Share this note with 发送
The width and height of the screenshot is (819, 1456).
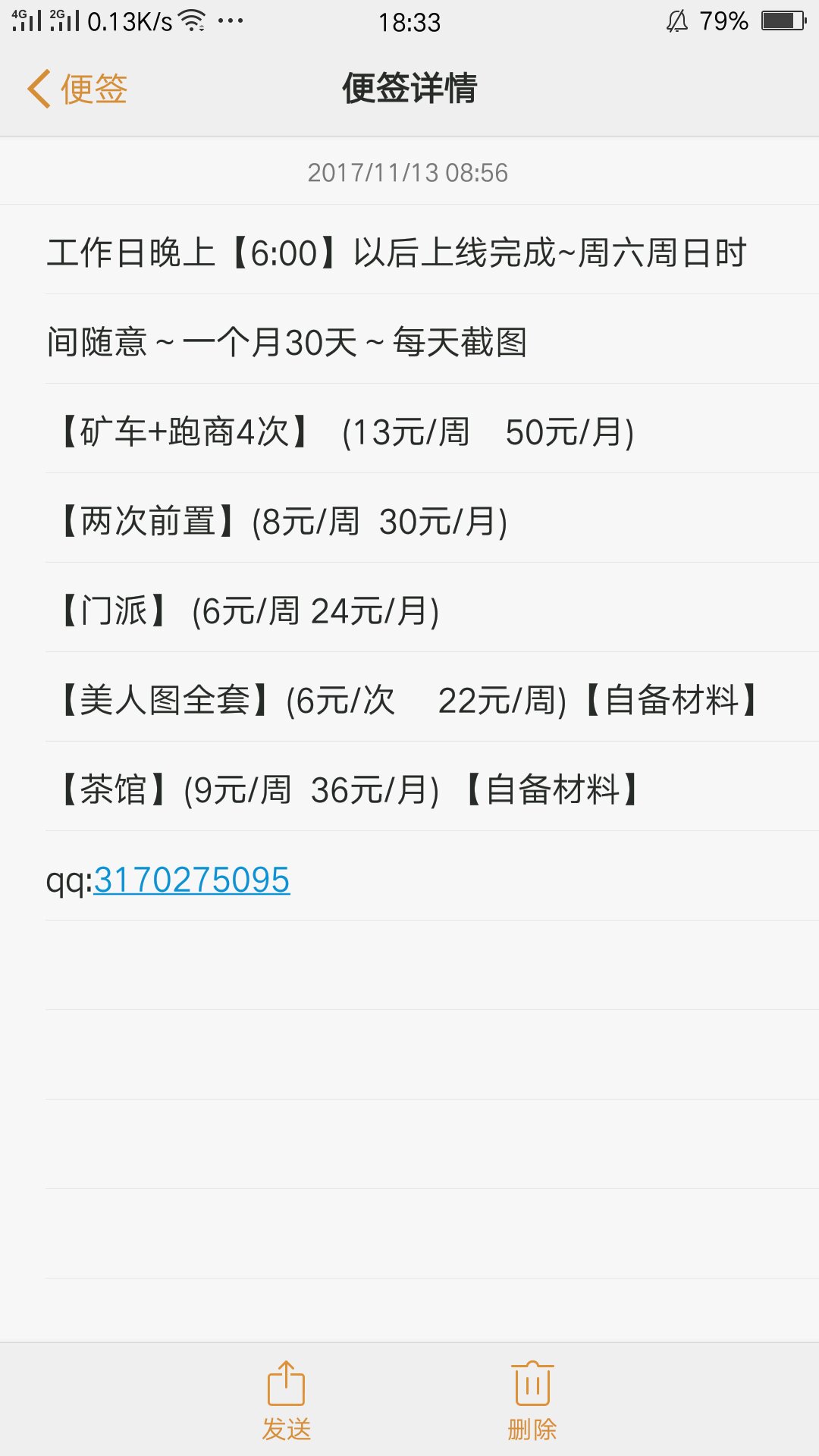tap(287, 1401)
